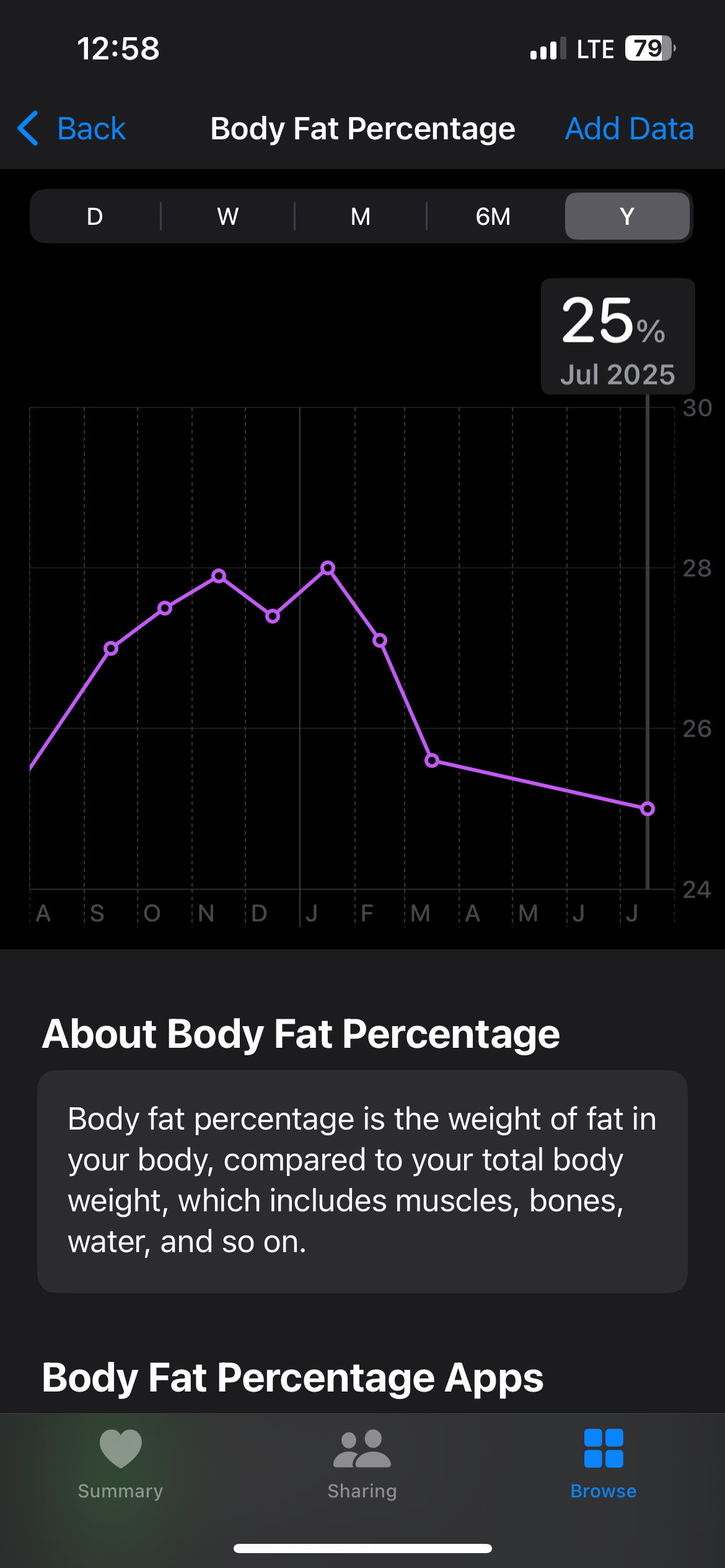This screenshot has height=1568, width=725.
Task: Select the January peak data point
Action: 328,567
